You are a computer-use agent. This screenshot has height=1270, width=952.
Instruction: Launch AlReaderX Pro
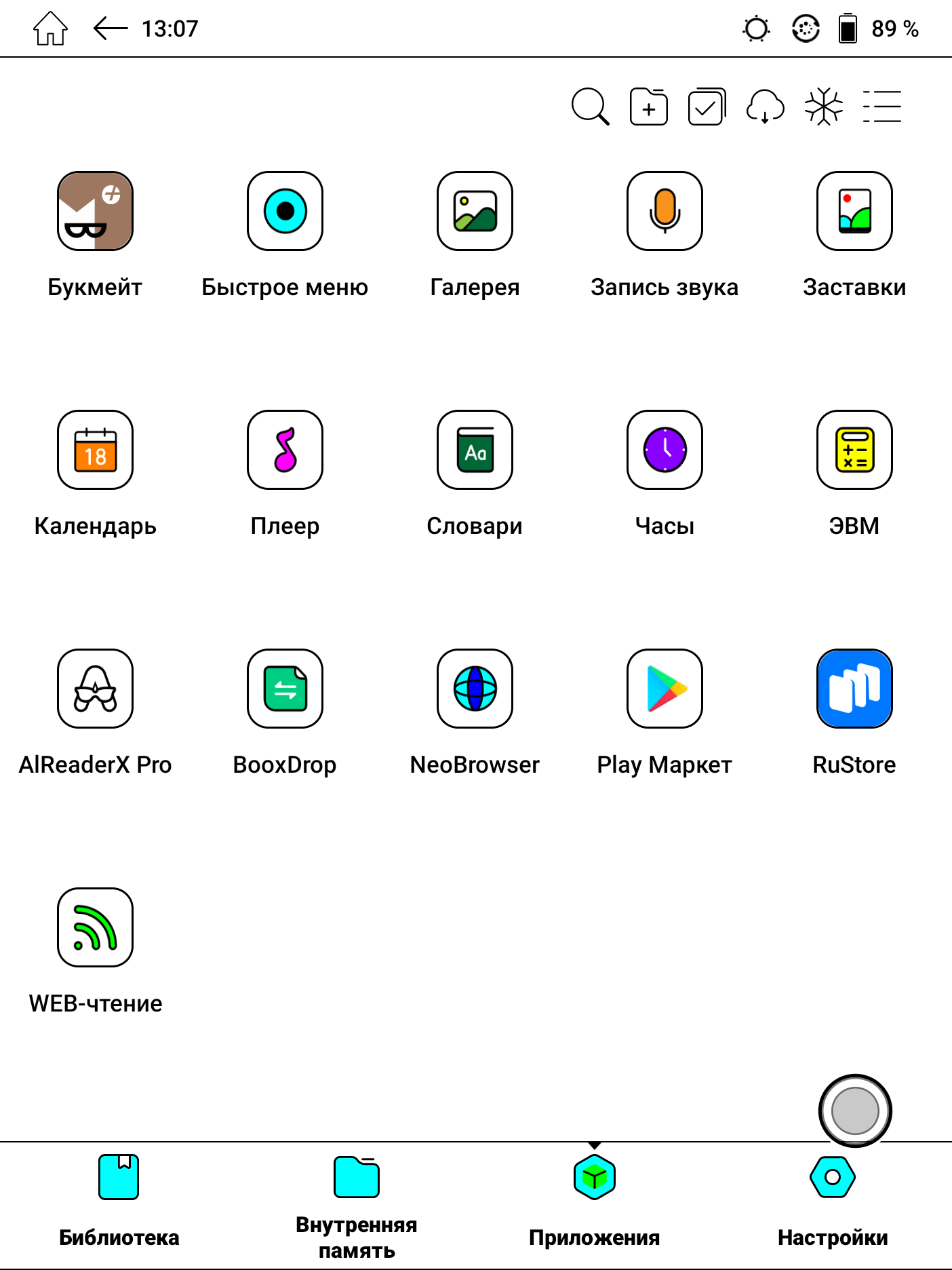coord(95,689)
